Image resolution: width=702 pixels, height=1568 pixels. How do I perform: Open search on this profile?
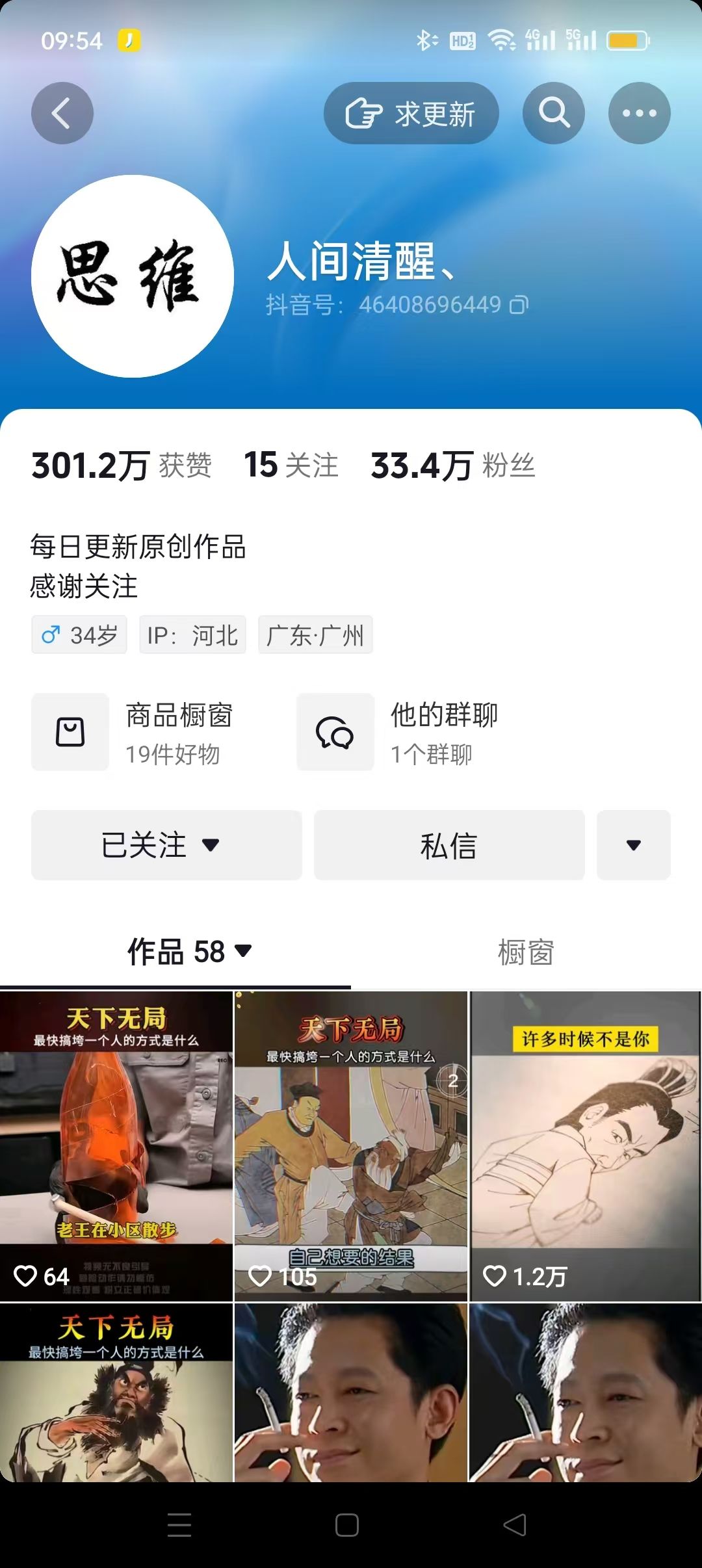click(x=554, y=113)
